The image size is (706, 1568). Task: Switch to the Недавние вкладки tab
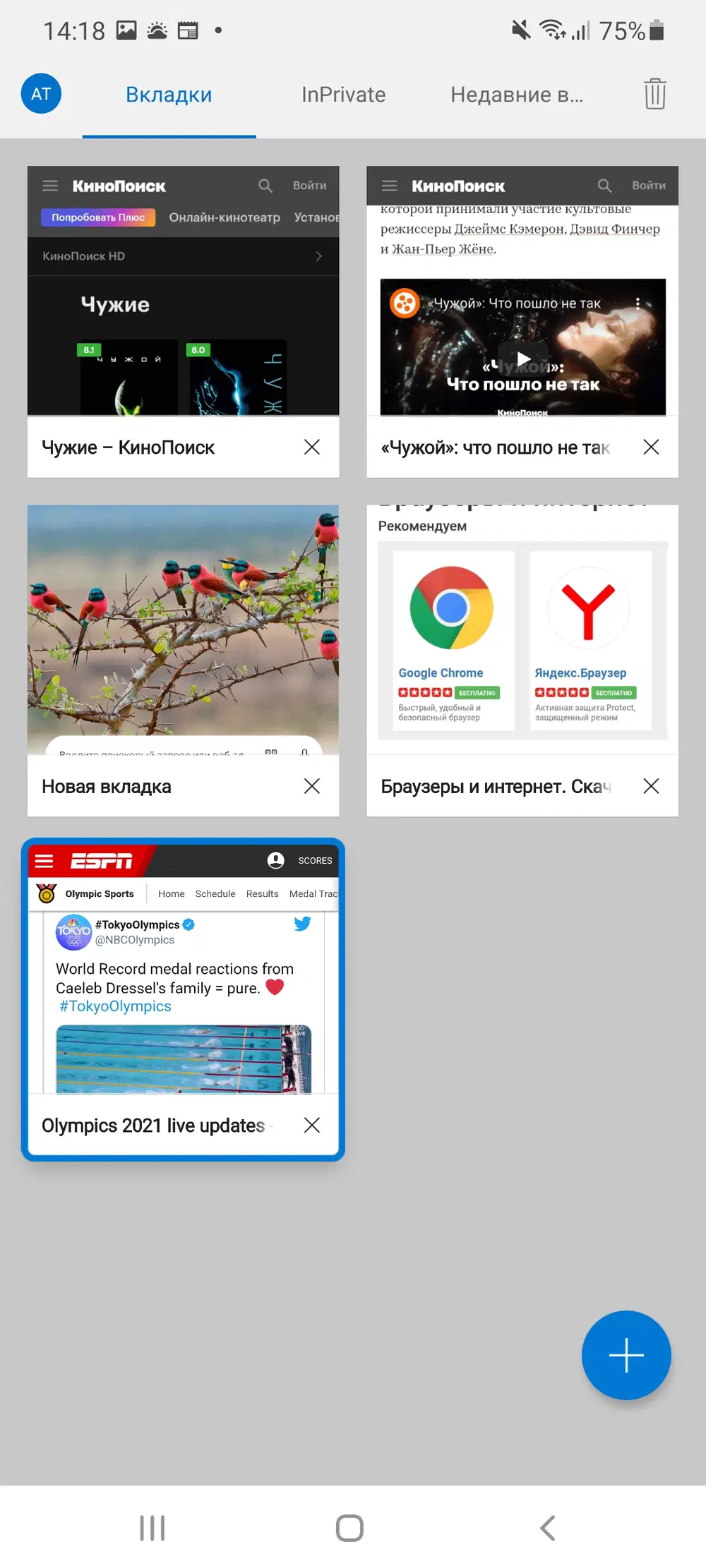pyautogui.click(x=517, y=95)
